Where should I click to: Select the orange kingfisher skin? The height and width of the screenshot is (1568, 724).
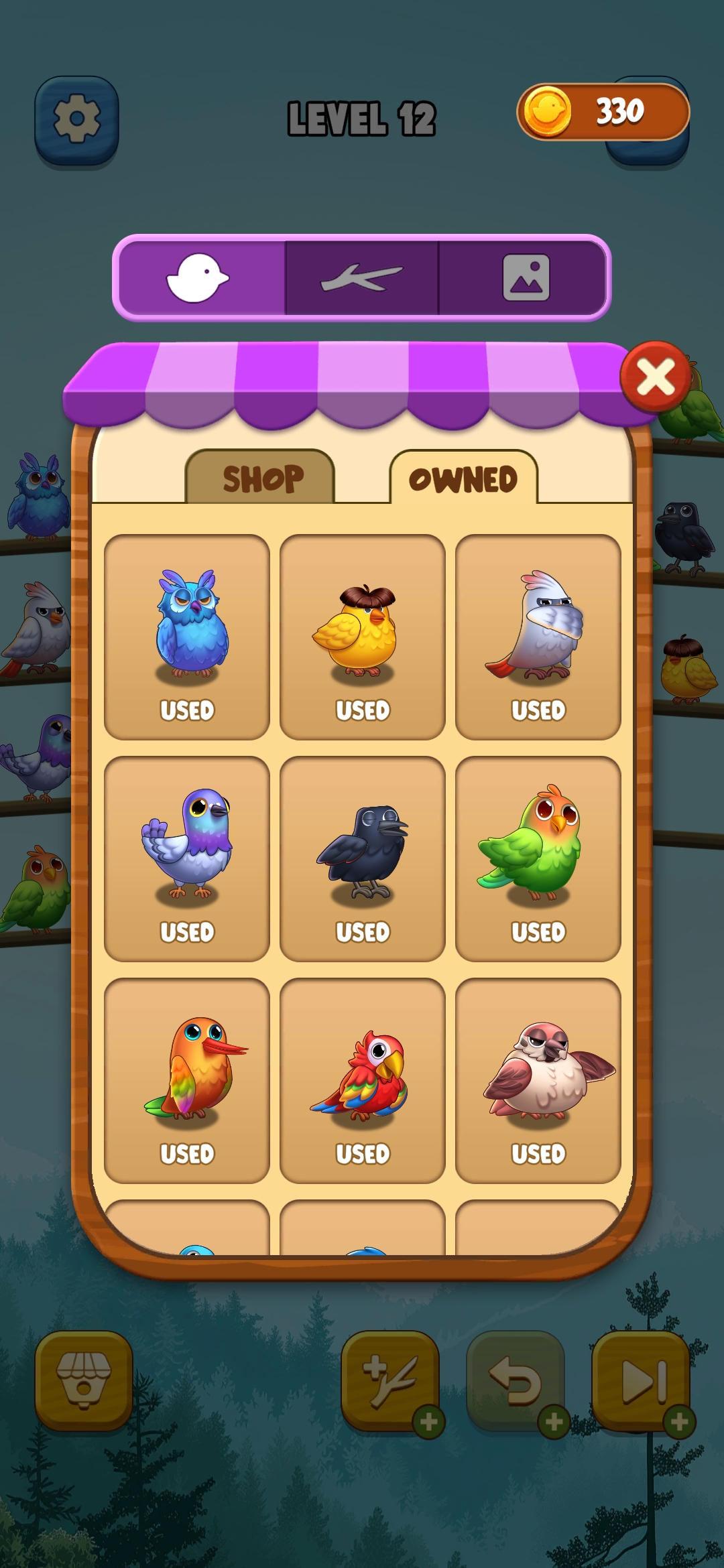point(187,1080)
